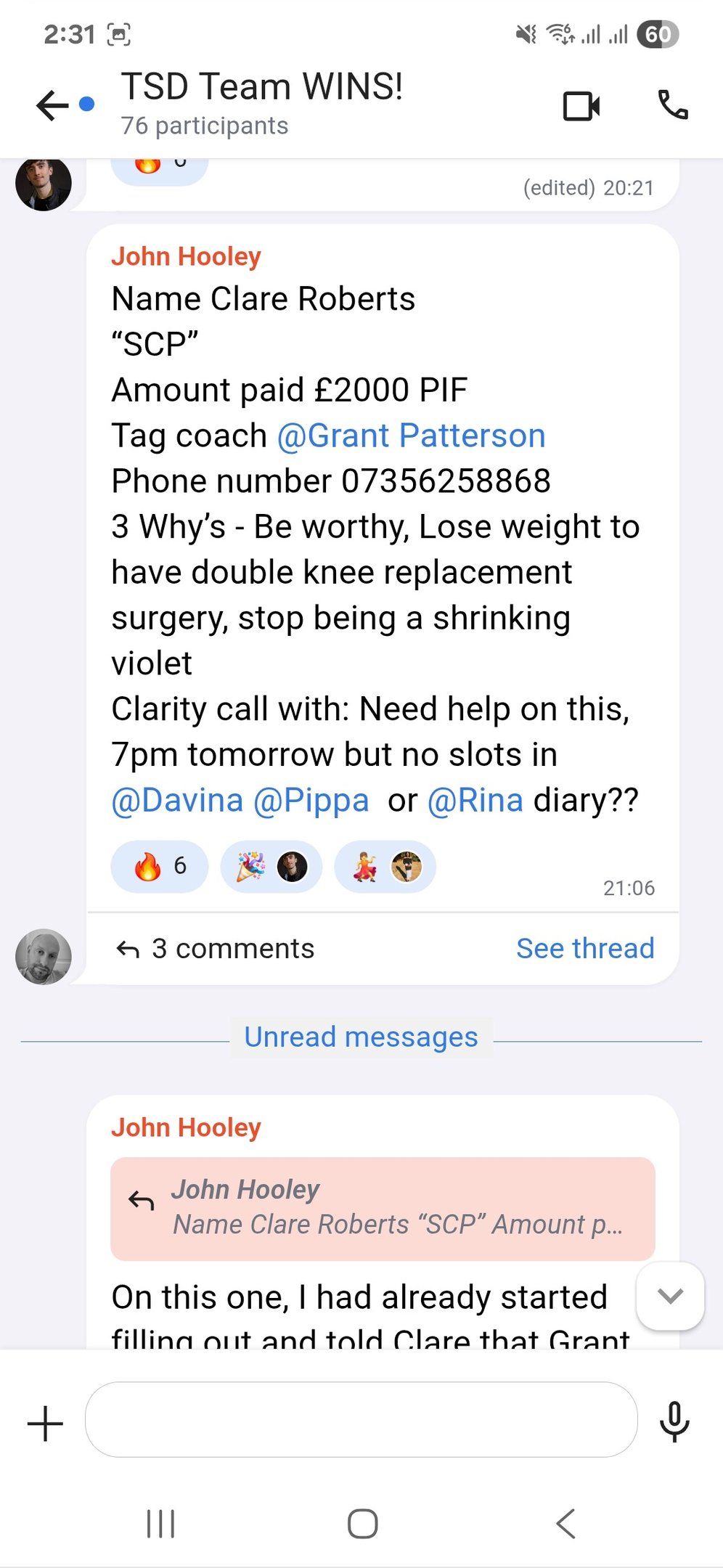Go to the home screen
Viewport: 723px width, 1568px height.
coord(362,1523)
